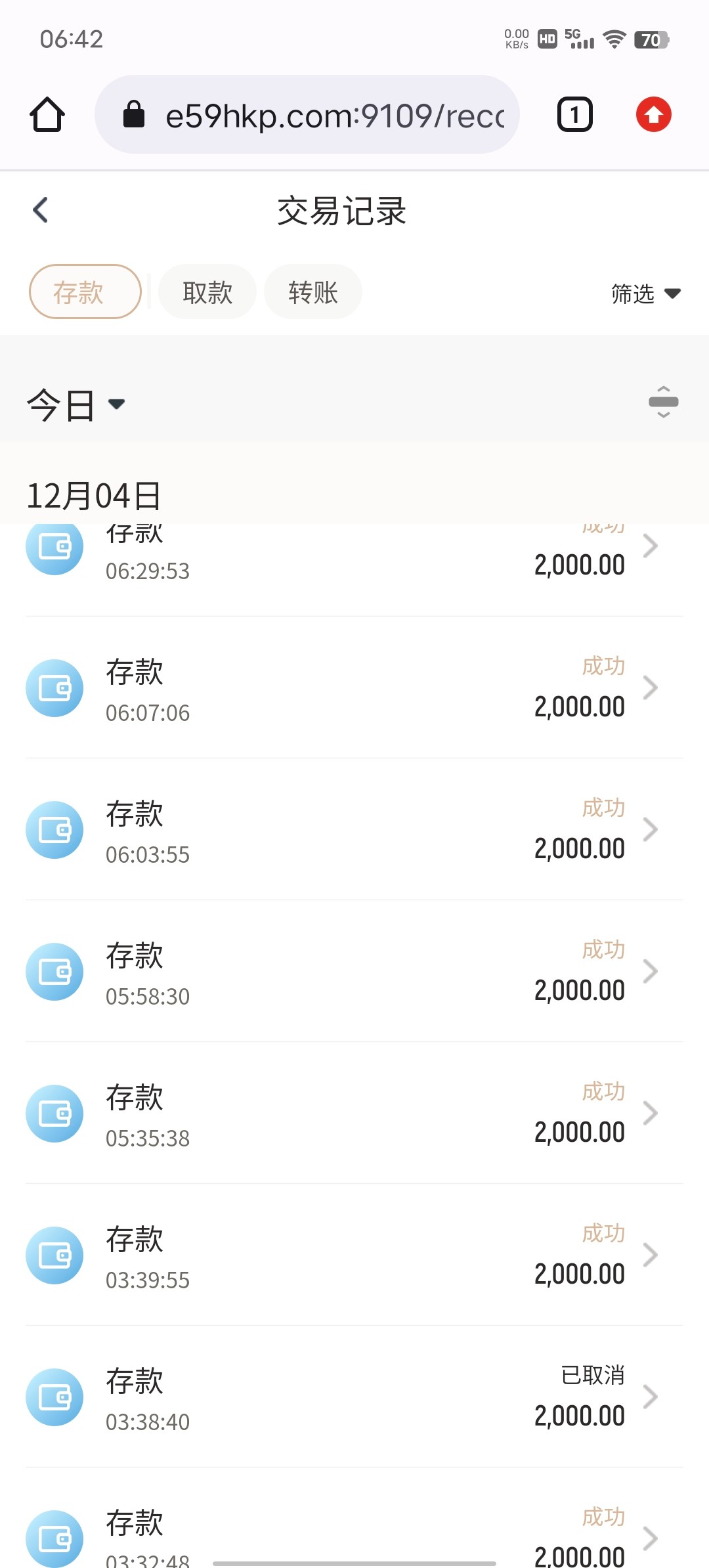This screenshot has height=1568, width=709.
Task: Open the browser home page
Action: pos(47,115)
